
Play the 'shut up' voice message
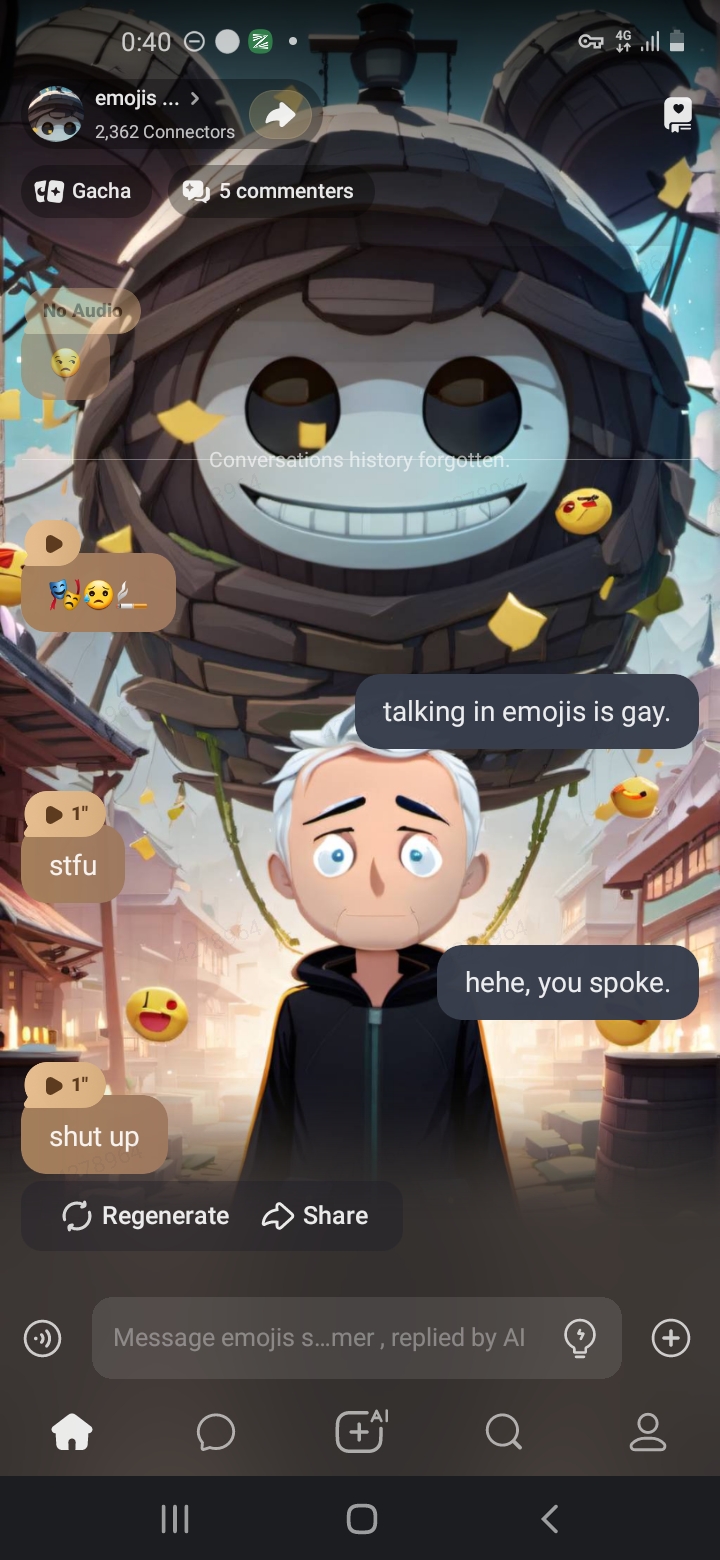click(x=67, y=1085)
